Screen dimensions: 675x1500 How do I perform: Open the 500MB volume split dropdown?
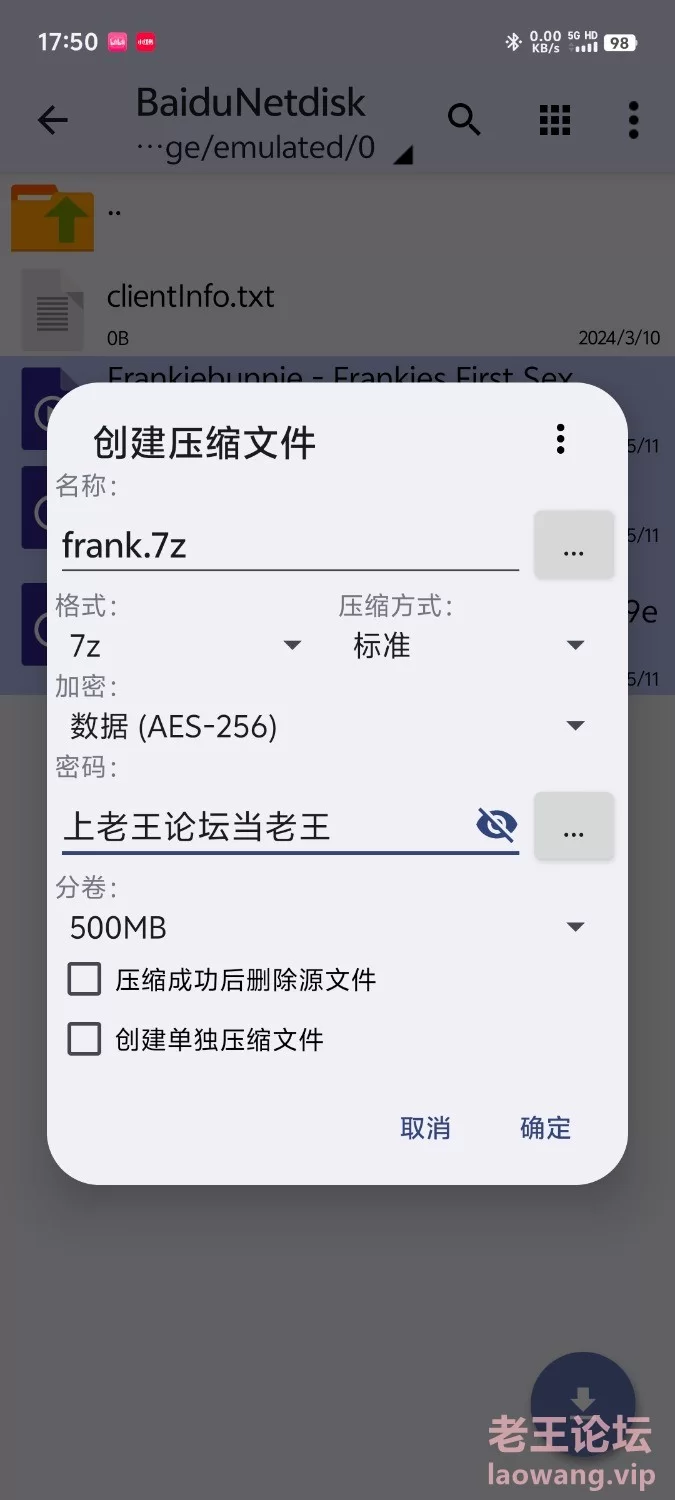326,928
